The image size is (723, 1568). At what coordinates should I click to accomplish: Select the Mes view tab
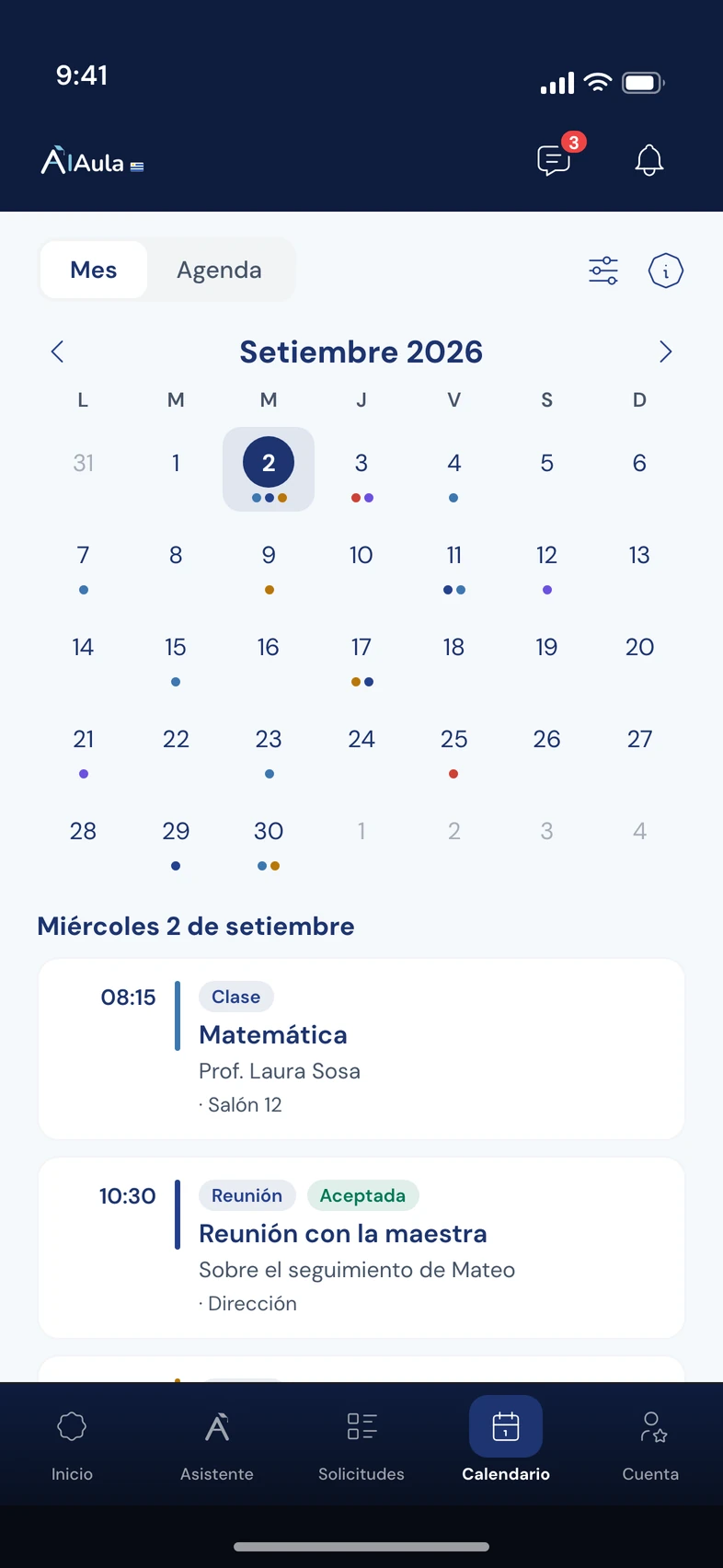[94, 270]
